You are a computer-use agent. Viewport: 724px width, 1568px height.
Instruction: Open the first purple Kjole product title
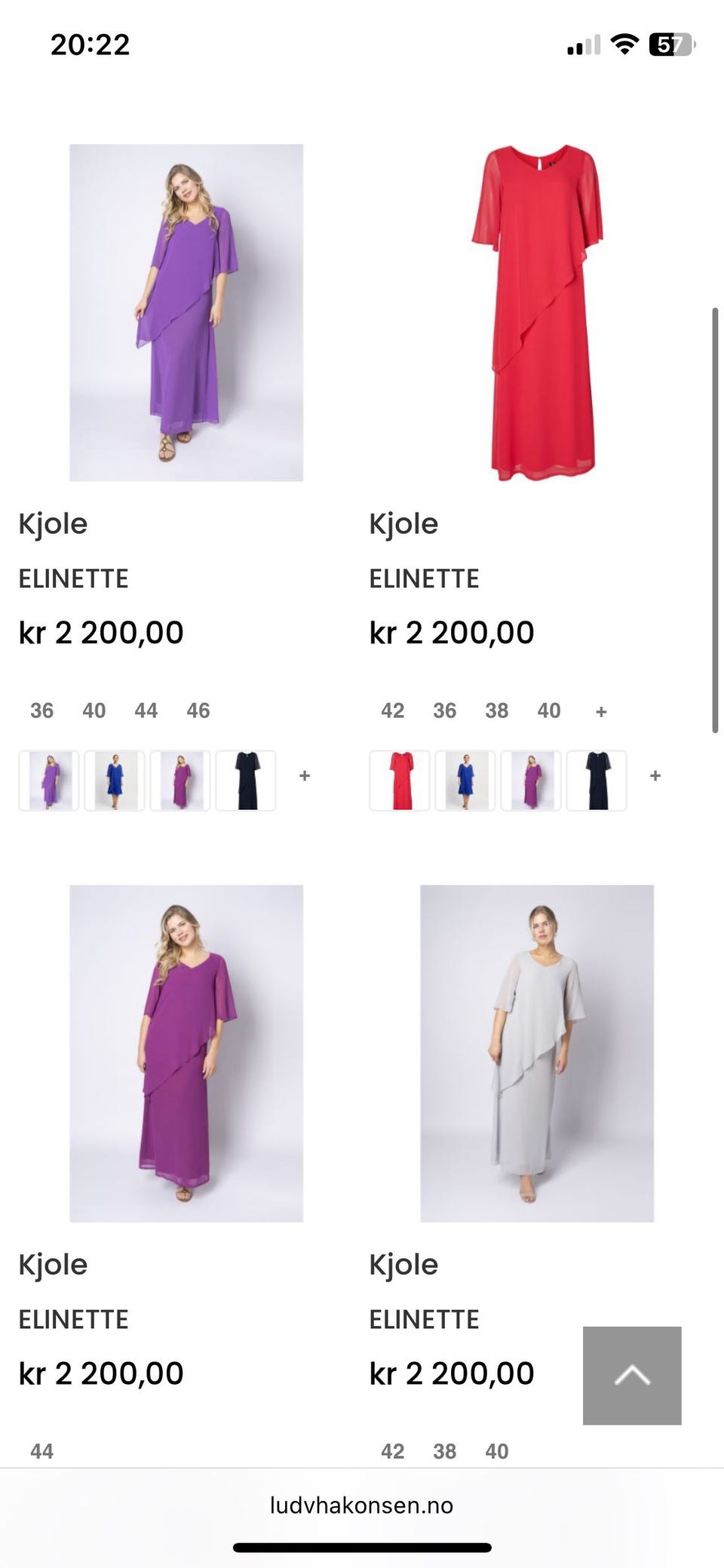point(53,523)
